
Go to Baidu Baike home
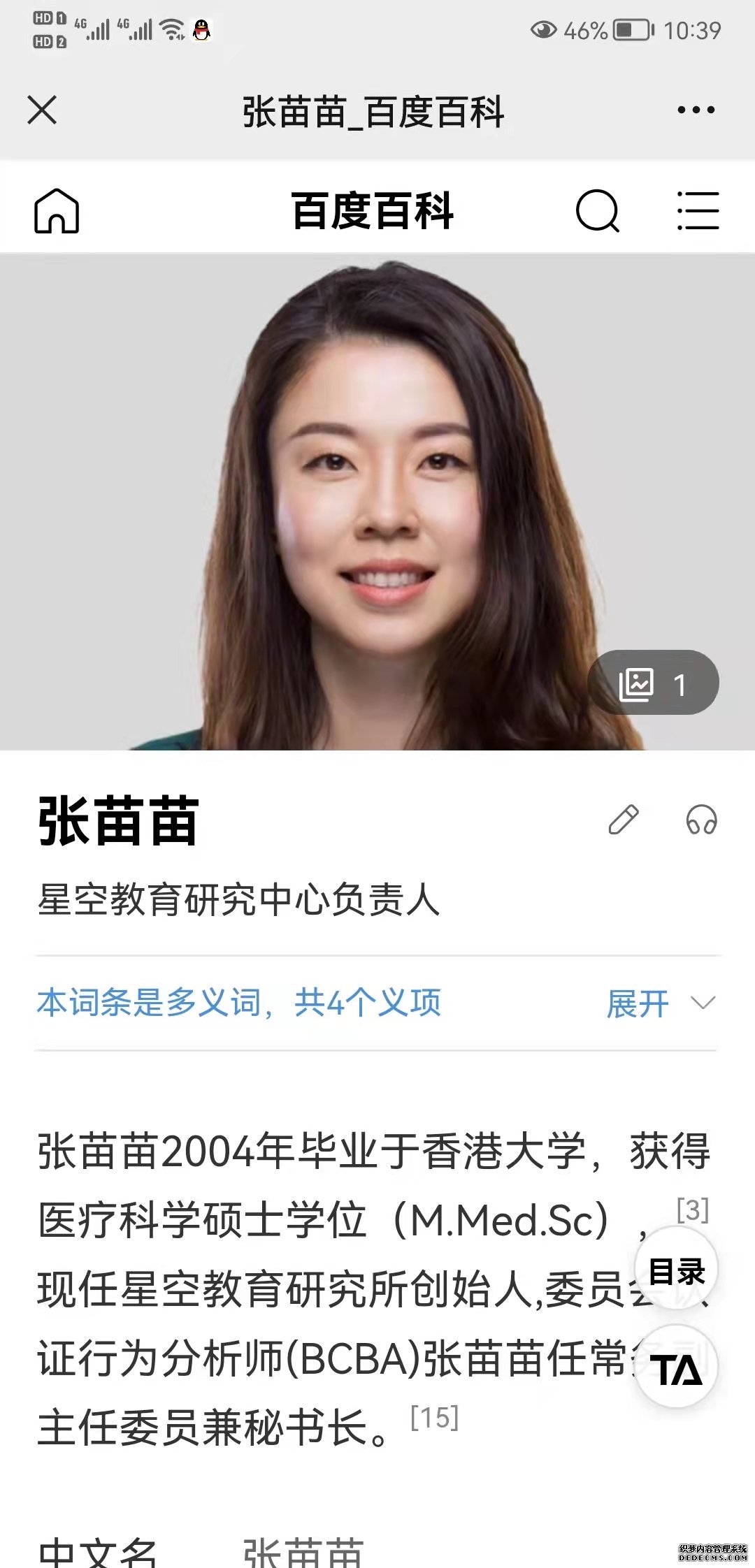[x=57, y=210]
